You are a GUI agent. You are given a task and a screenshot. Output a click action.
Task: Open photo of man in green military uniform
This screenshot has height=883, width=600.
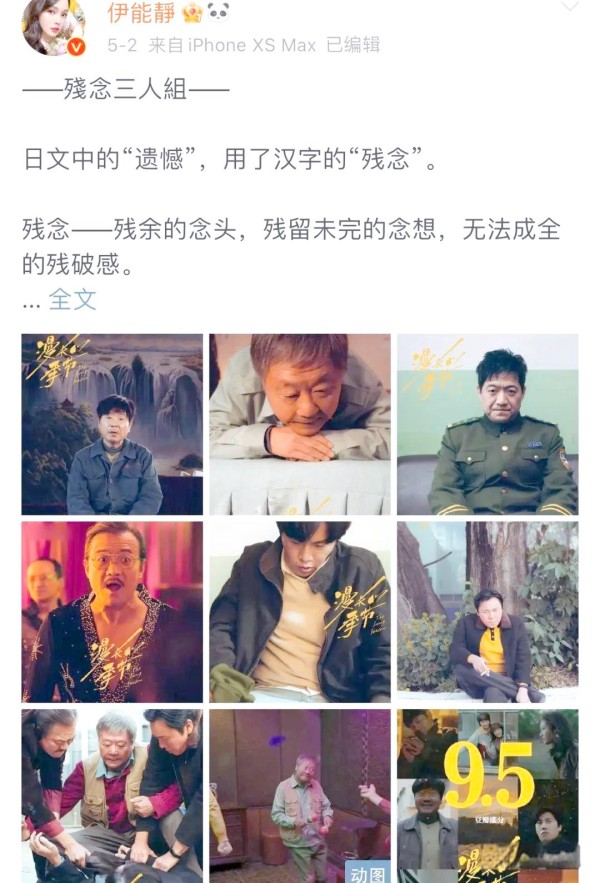[487, 424]
